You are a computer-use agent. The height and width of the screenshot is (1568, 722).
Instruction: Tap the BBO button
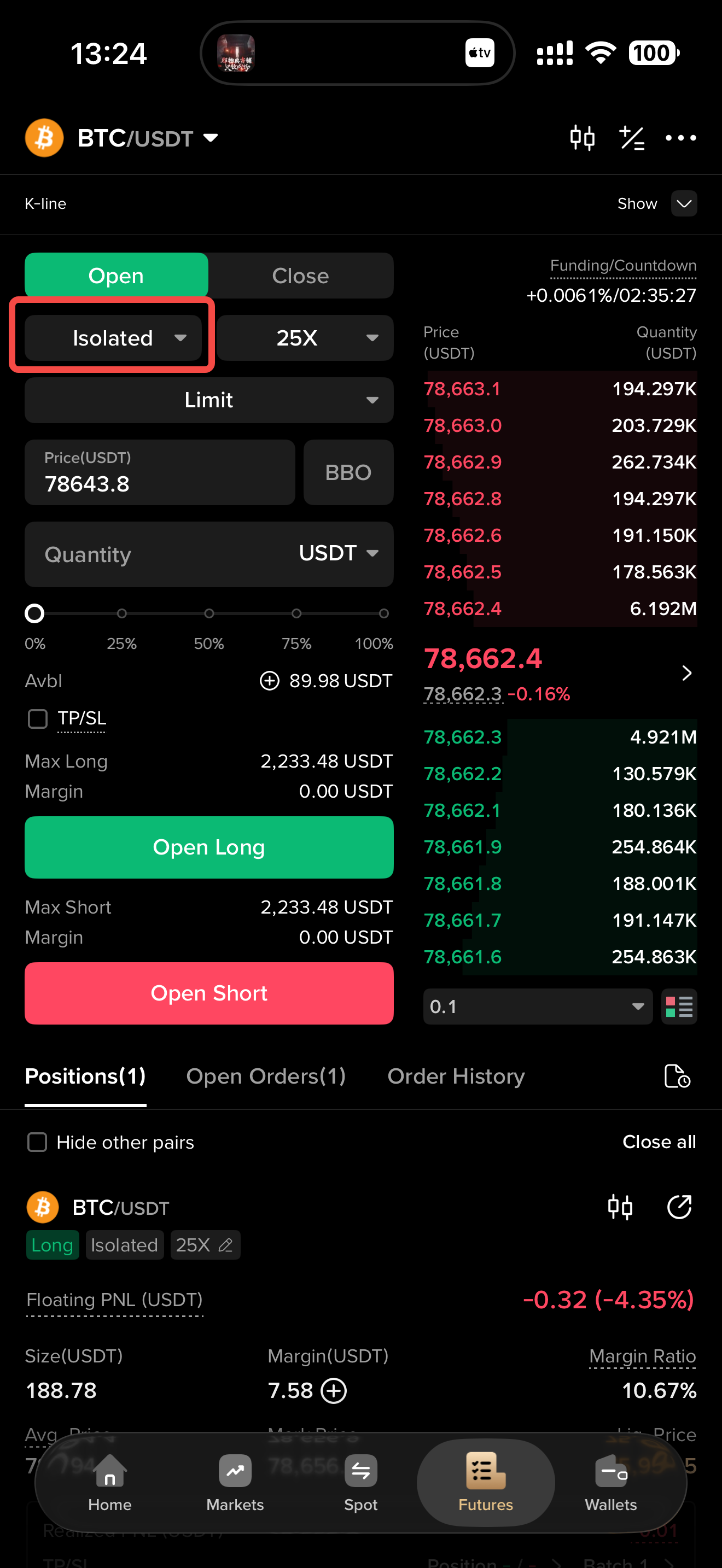[x=348, y=472]
